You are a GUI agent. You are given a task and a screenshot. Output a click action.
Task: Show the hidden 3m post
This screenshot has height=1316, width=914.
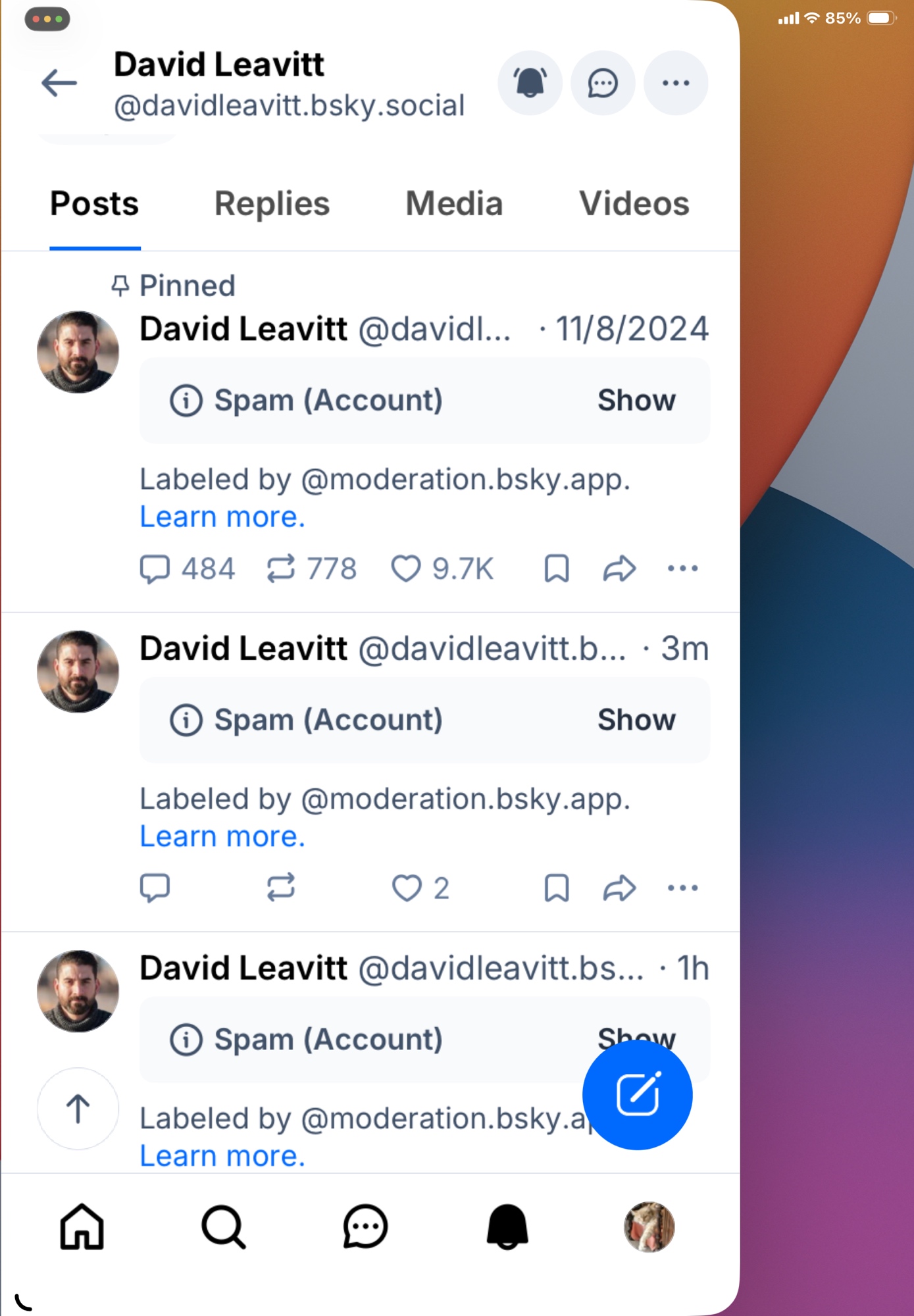(x=636, y=720)
